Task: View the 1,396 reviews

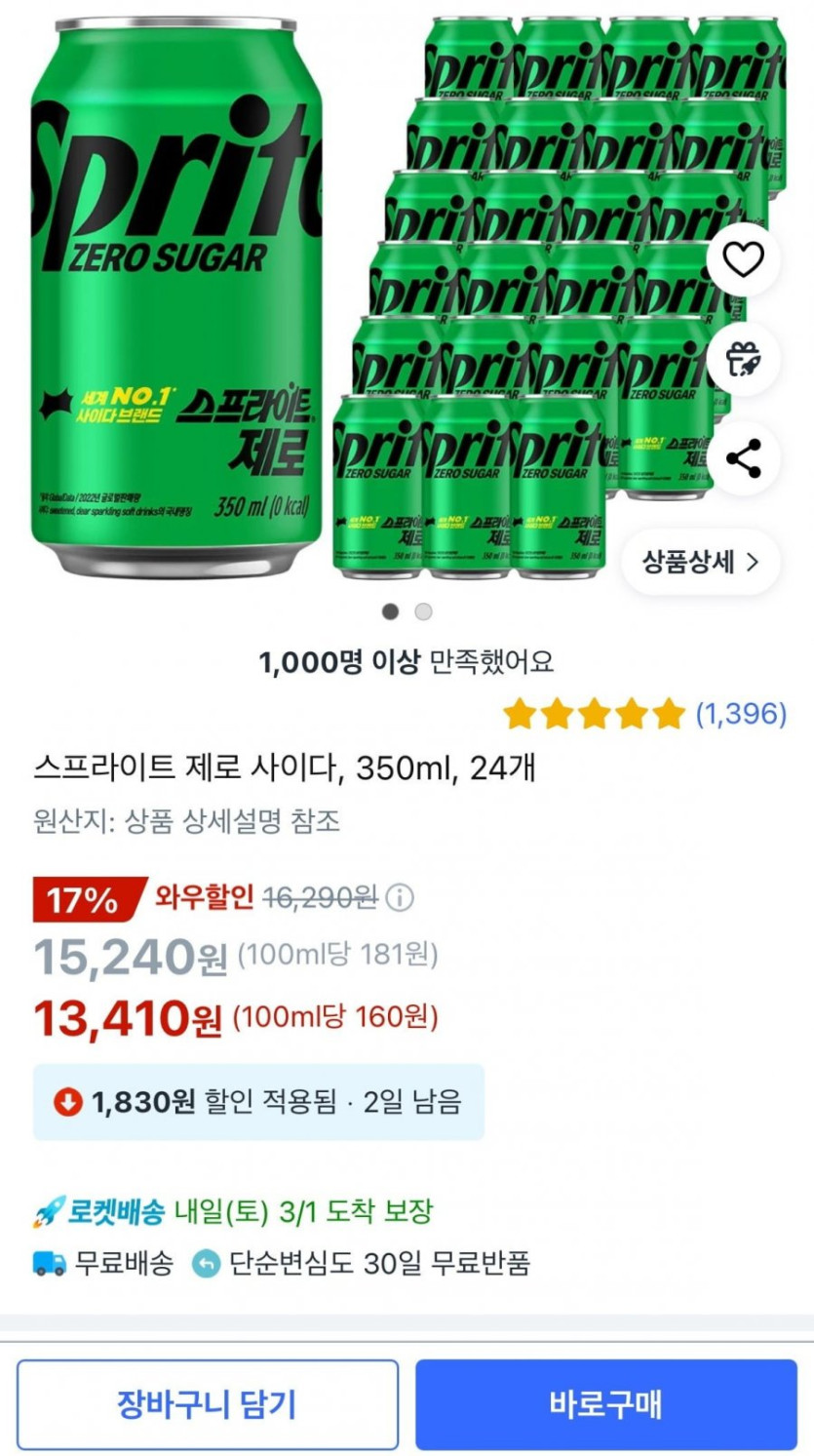Action: (x=740, y=715)
